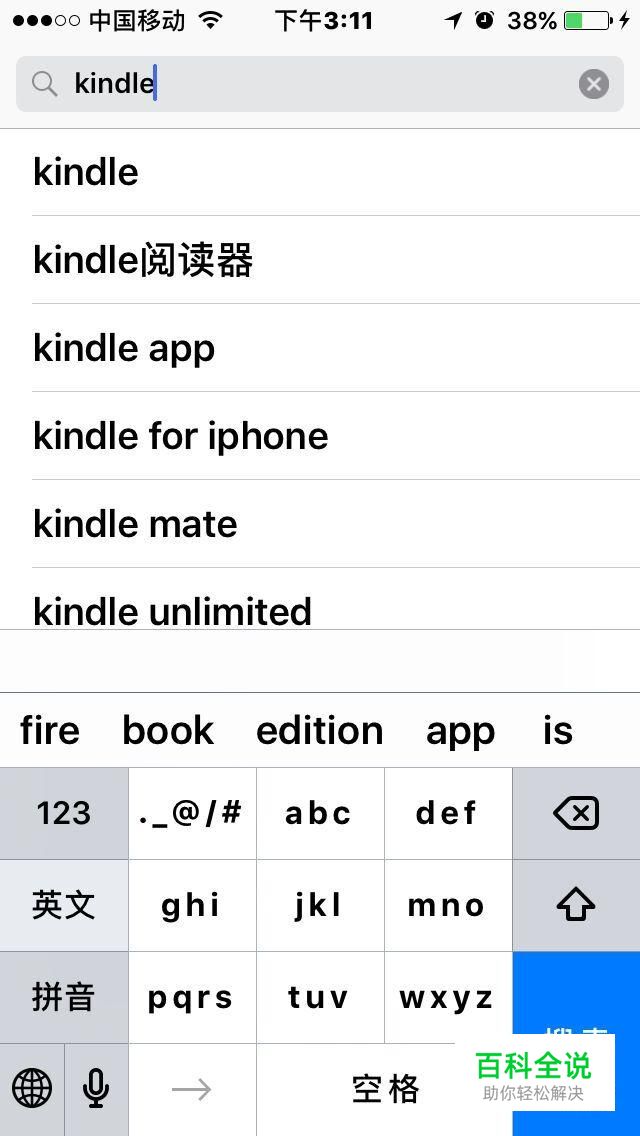Tap the globe keyboard switcher
The width and height of the screenshot is (640, 1136).
[32, 1089]
